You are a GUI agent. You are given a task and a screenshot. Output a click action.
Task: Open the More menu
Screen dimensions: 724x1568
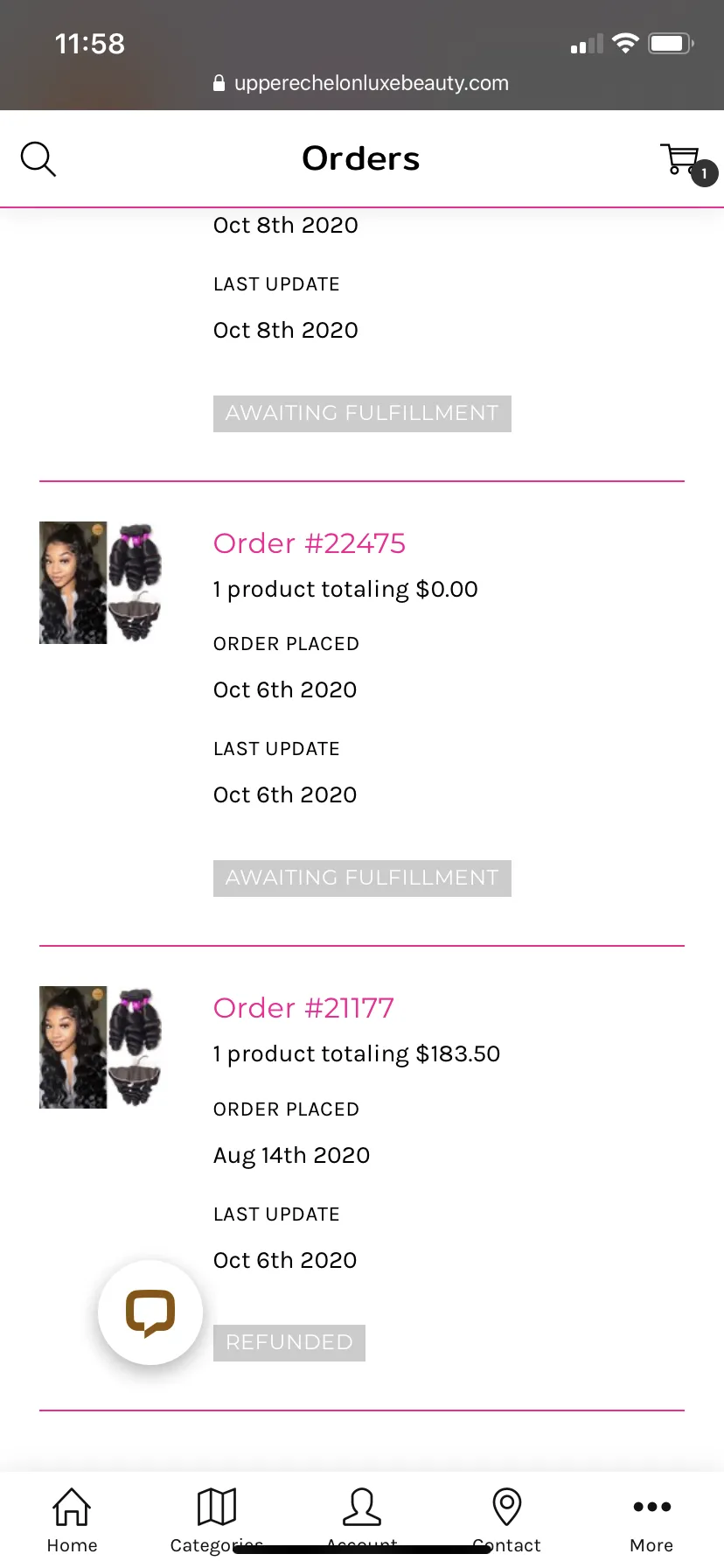pyautogui.click(x=651, y=1521)
